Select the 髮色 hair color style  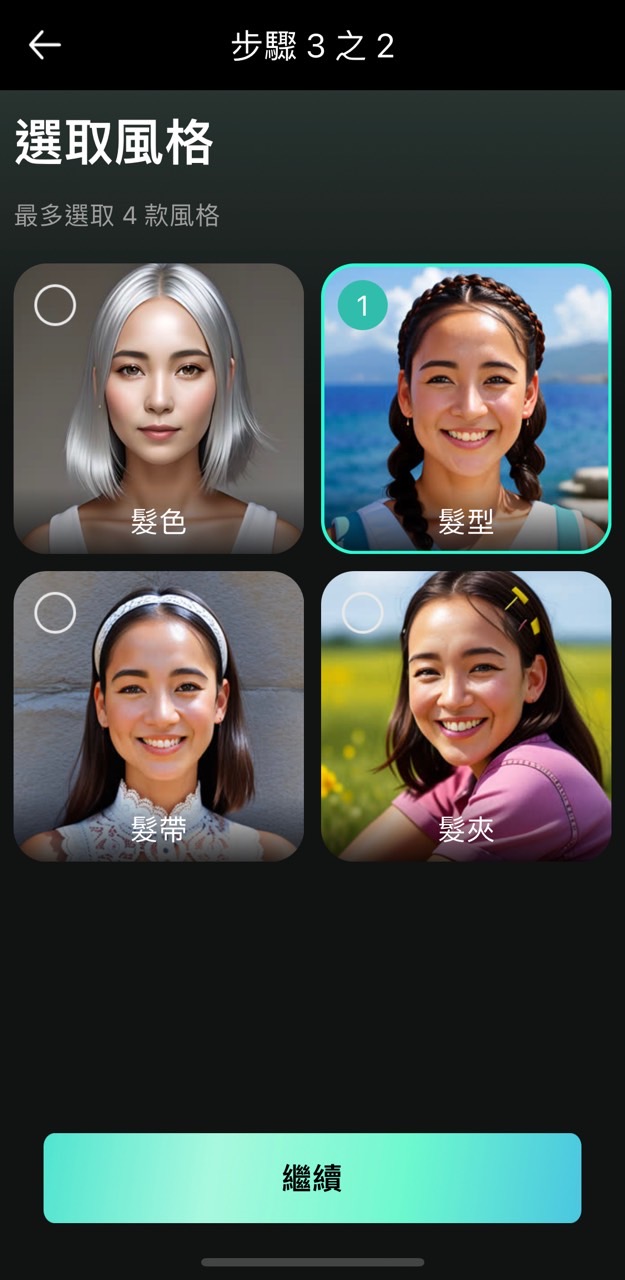(x=158, y=408)
